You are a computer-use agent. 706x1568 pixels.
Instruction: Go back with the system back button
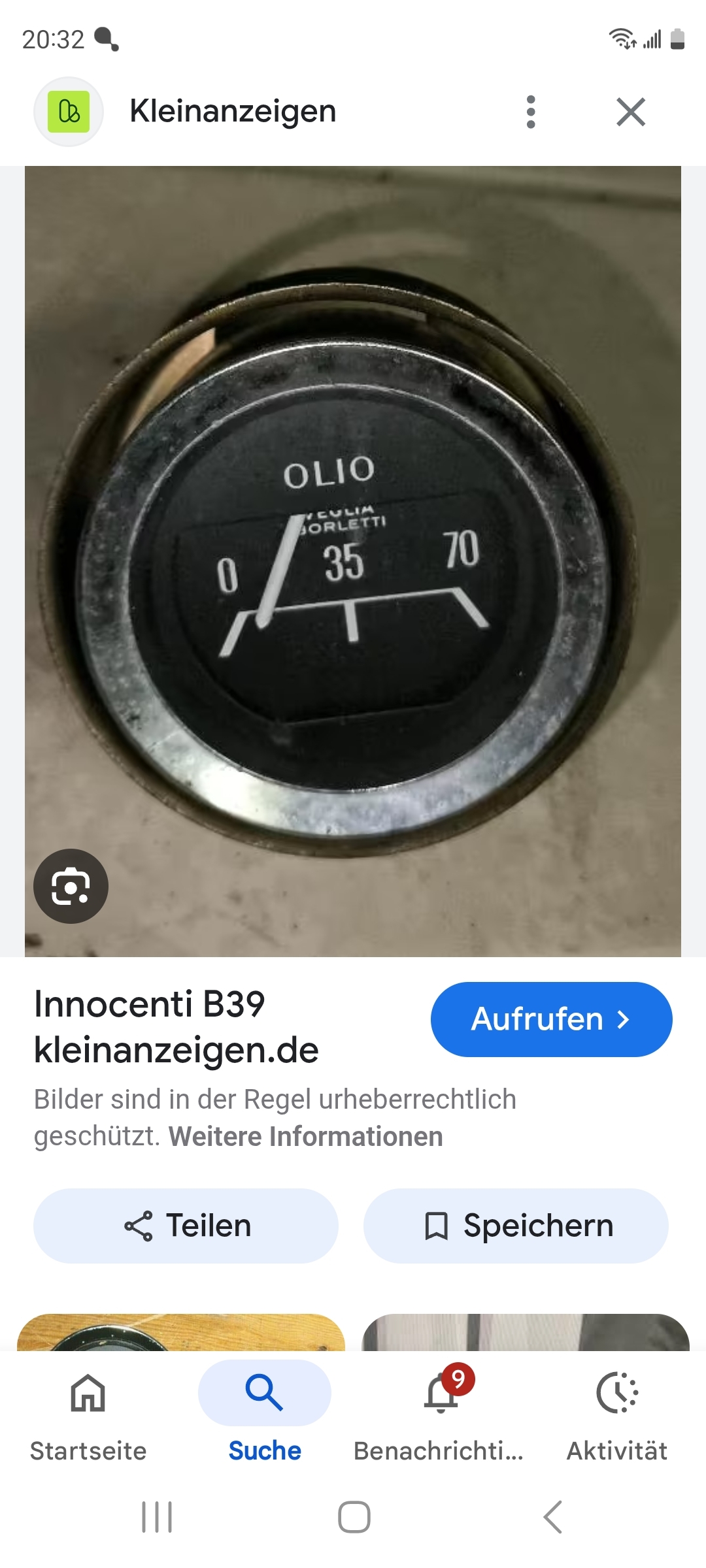pos(552,1516)
